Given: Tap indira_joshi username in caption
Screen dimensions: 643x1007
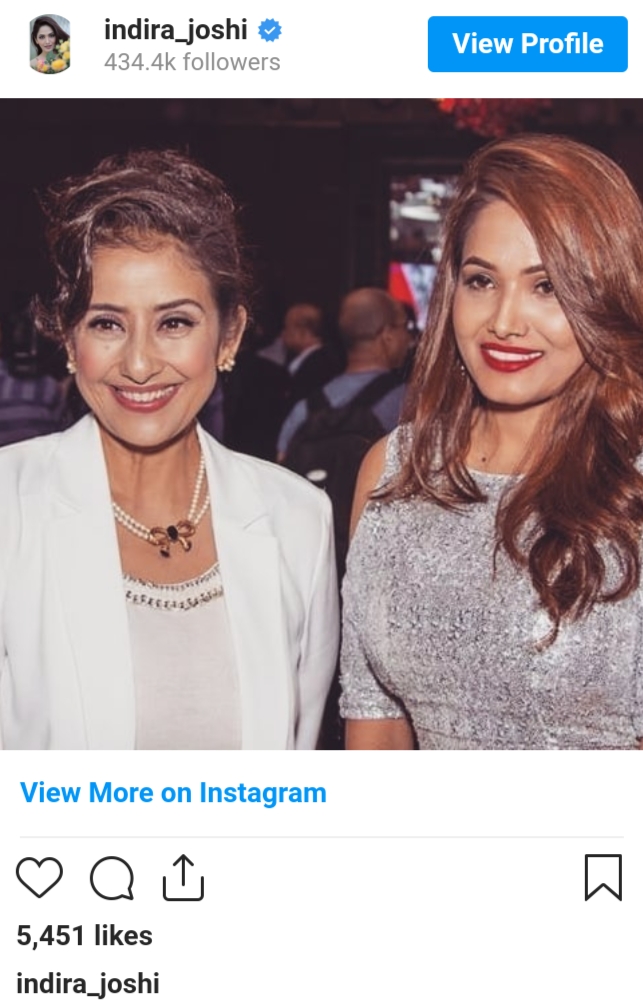Looking at the screenshot, I should tap(88, 982).
